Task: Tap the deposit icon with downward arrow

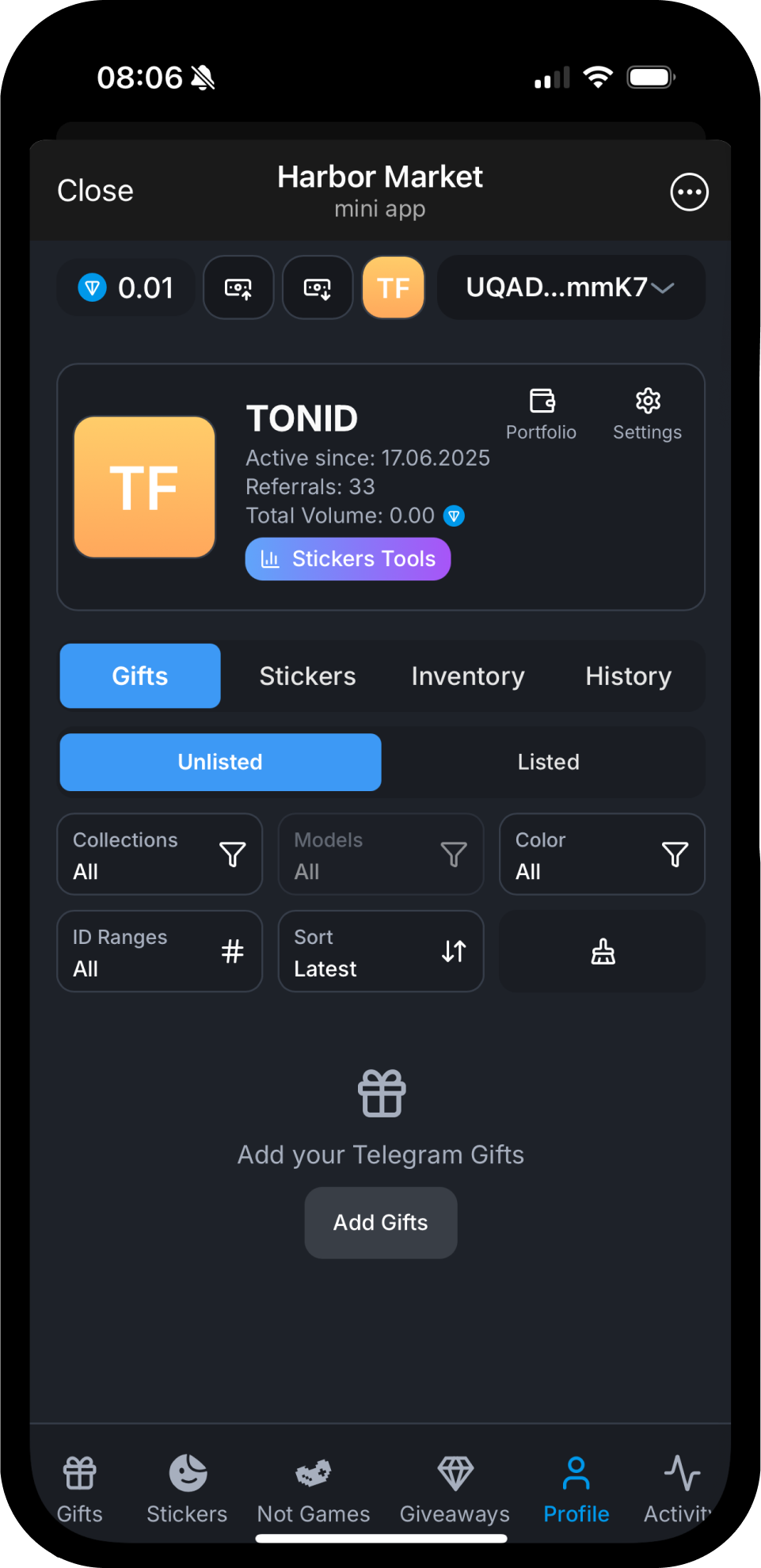Action: tap(318, 287)
